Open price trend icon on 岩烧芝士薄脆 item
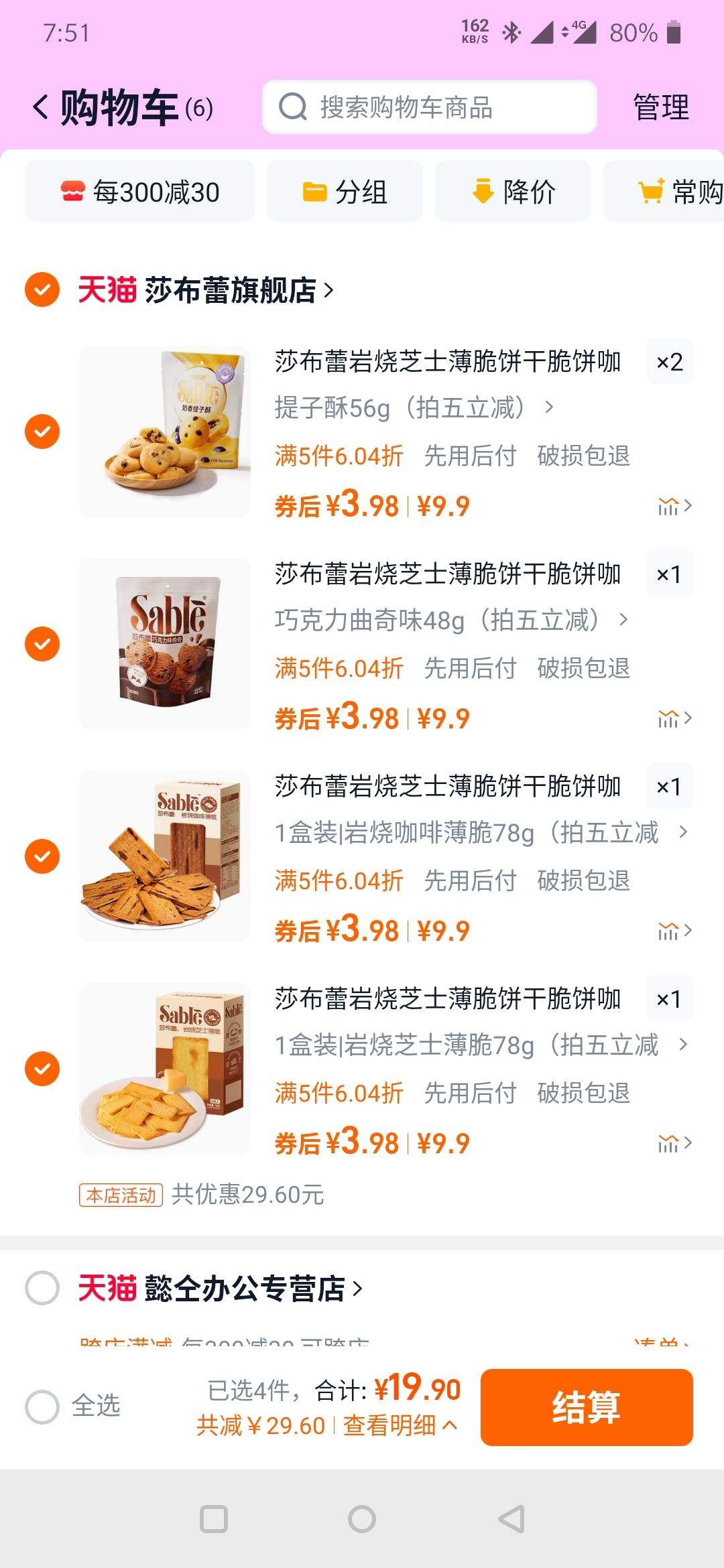The width and height of the screenshot is (724, 1568). pos(668,1144)
